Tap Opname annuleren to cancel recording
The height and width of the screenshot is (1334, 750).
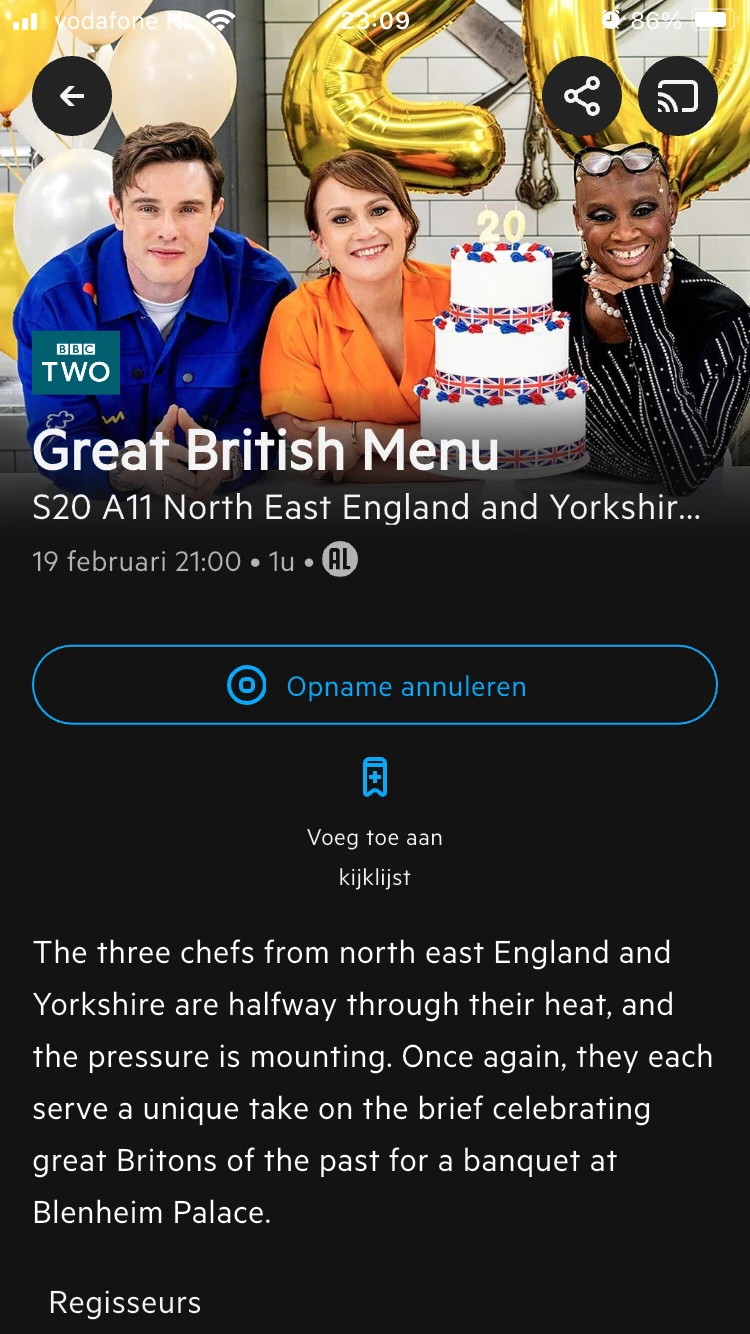(x=375, y=686)
